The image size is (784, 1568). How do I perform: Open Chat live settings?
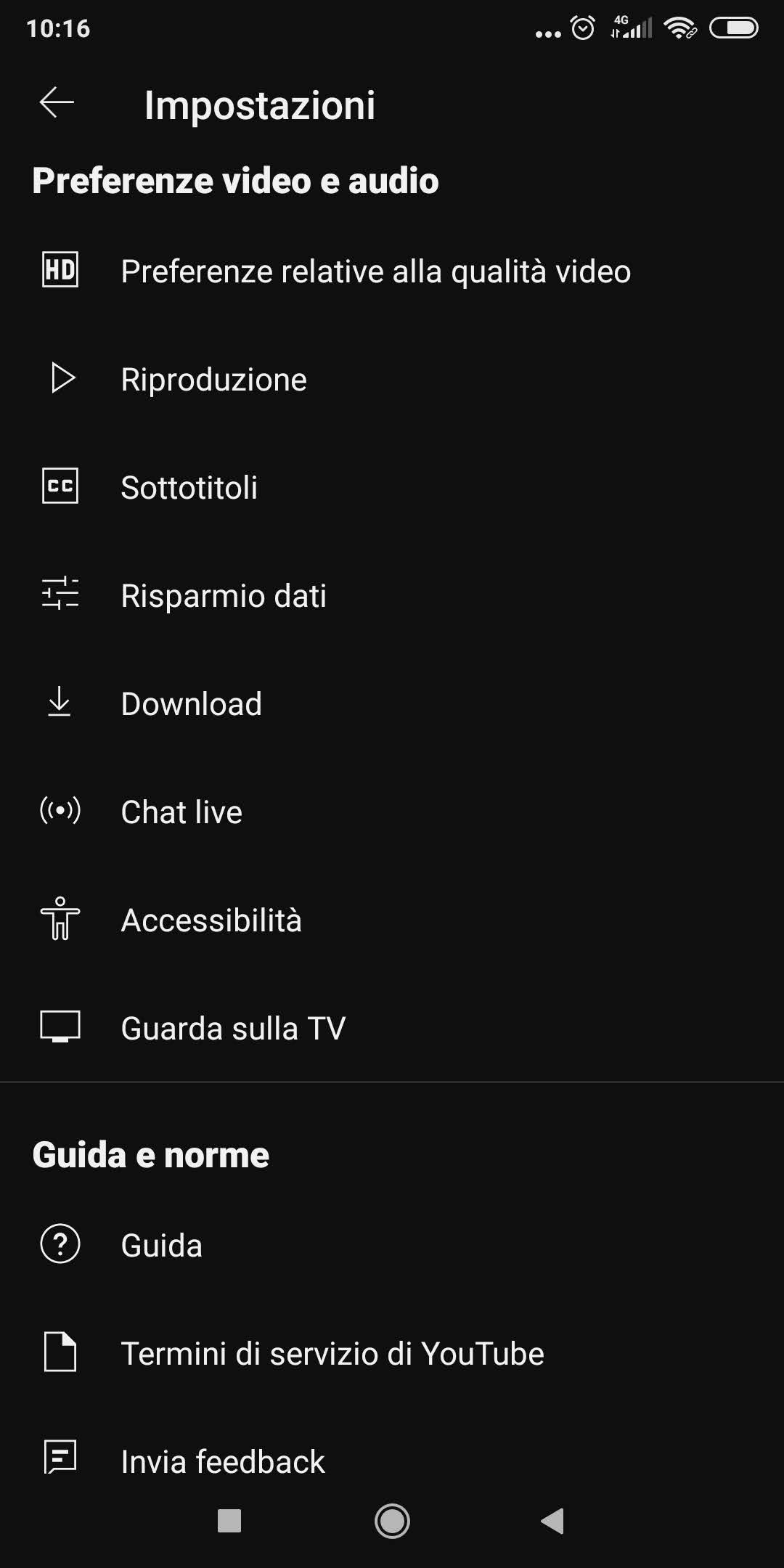(x=392, y=812)
